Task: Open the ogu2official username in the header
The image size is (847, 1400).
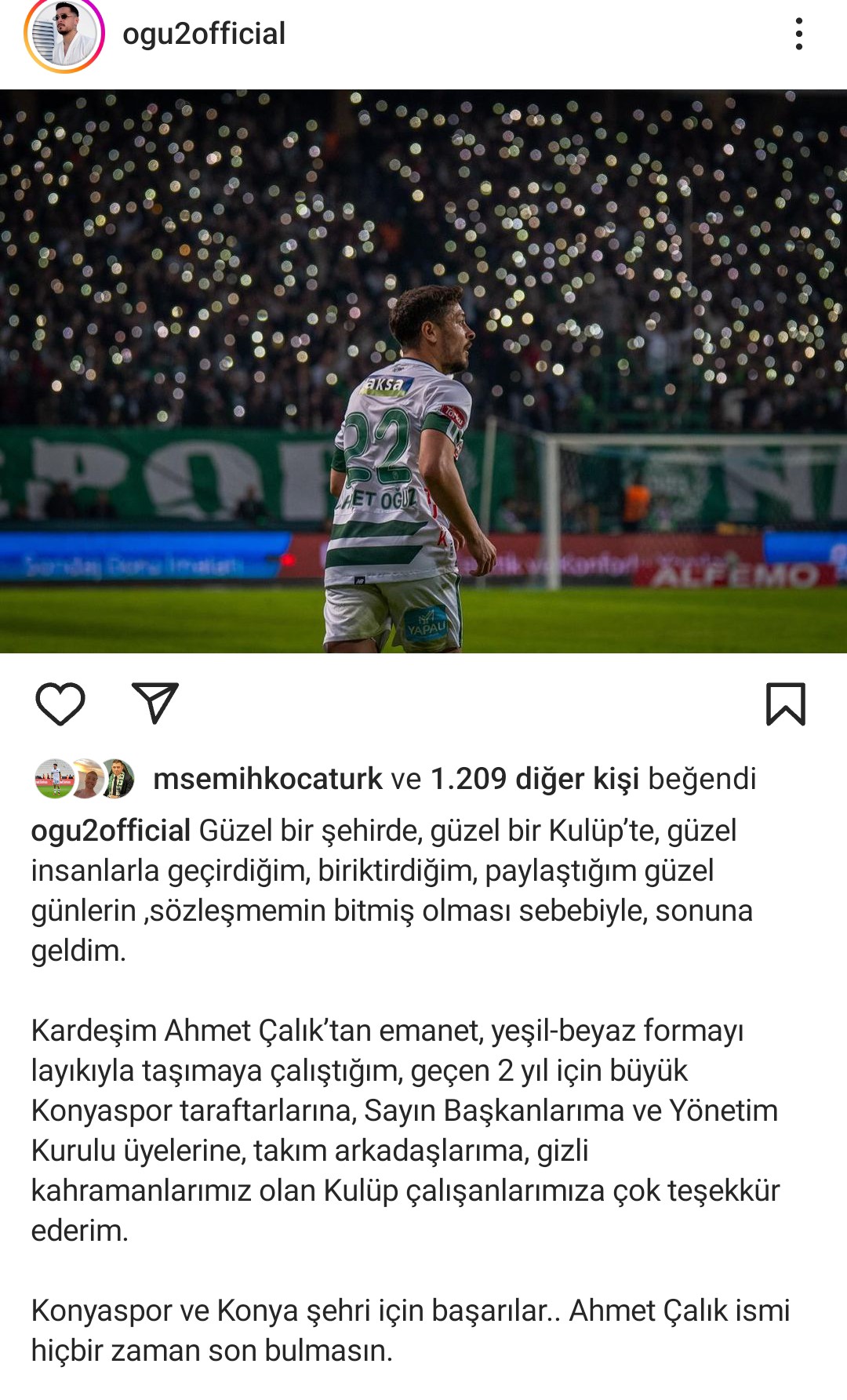Action: pyautogui.click(x=204, y=35)
